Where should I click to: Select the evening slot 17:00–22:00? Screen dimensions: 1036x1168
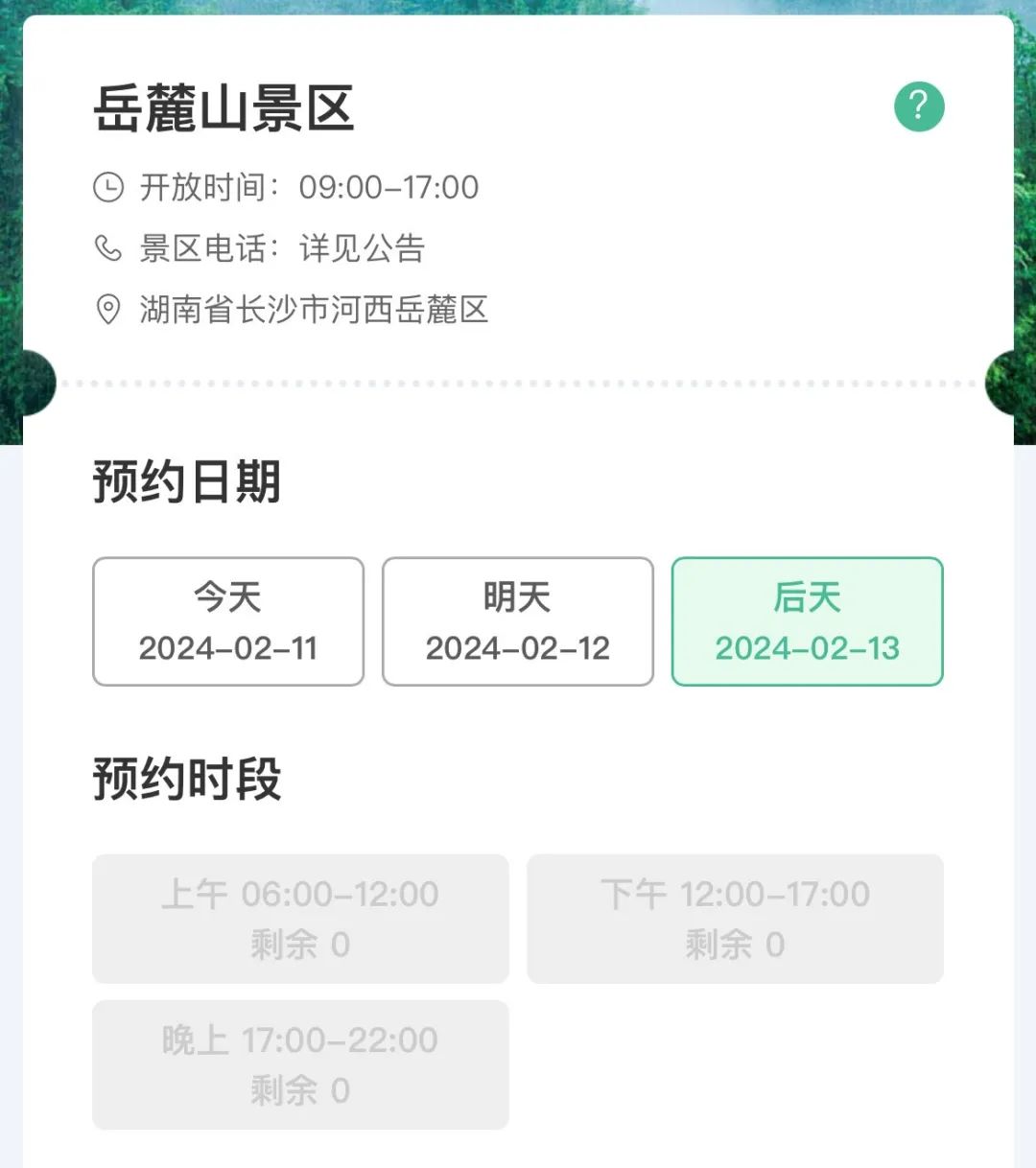[x=299, y=1063]
